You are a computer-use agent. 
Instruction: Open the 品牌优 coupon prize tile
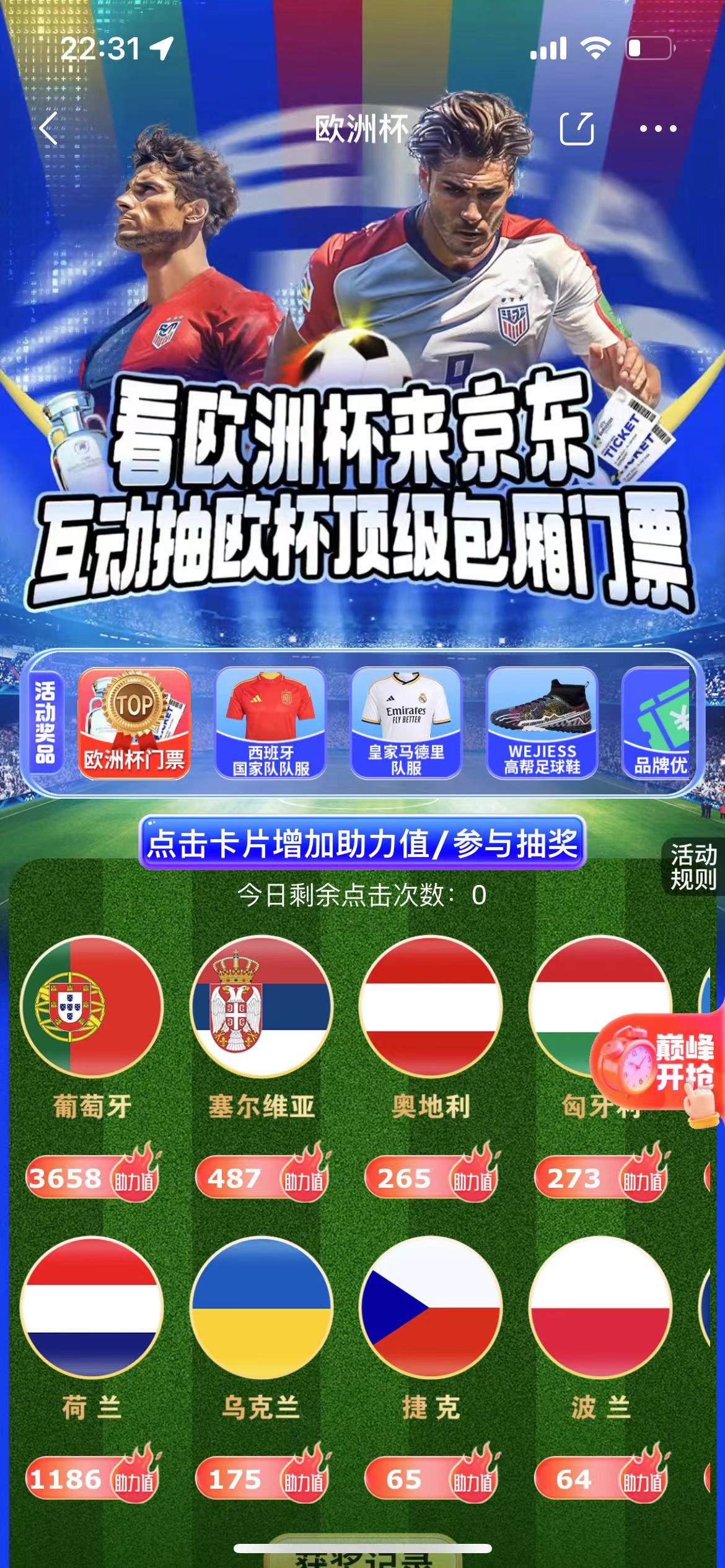coord(658,722)
